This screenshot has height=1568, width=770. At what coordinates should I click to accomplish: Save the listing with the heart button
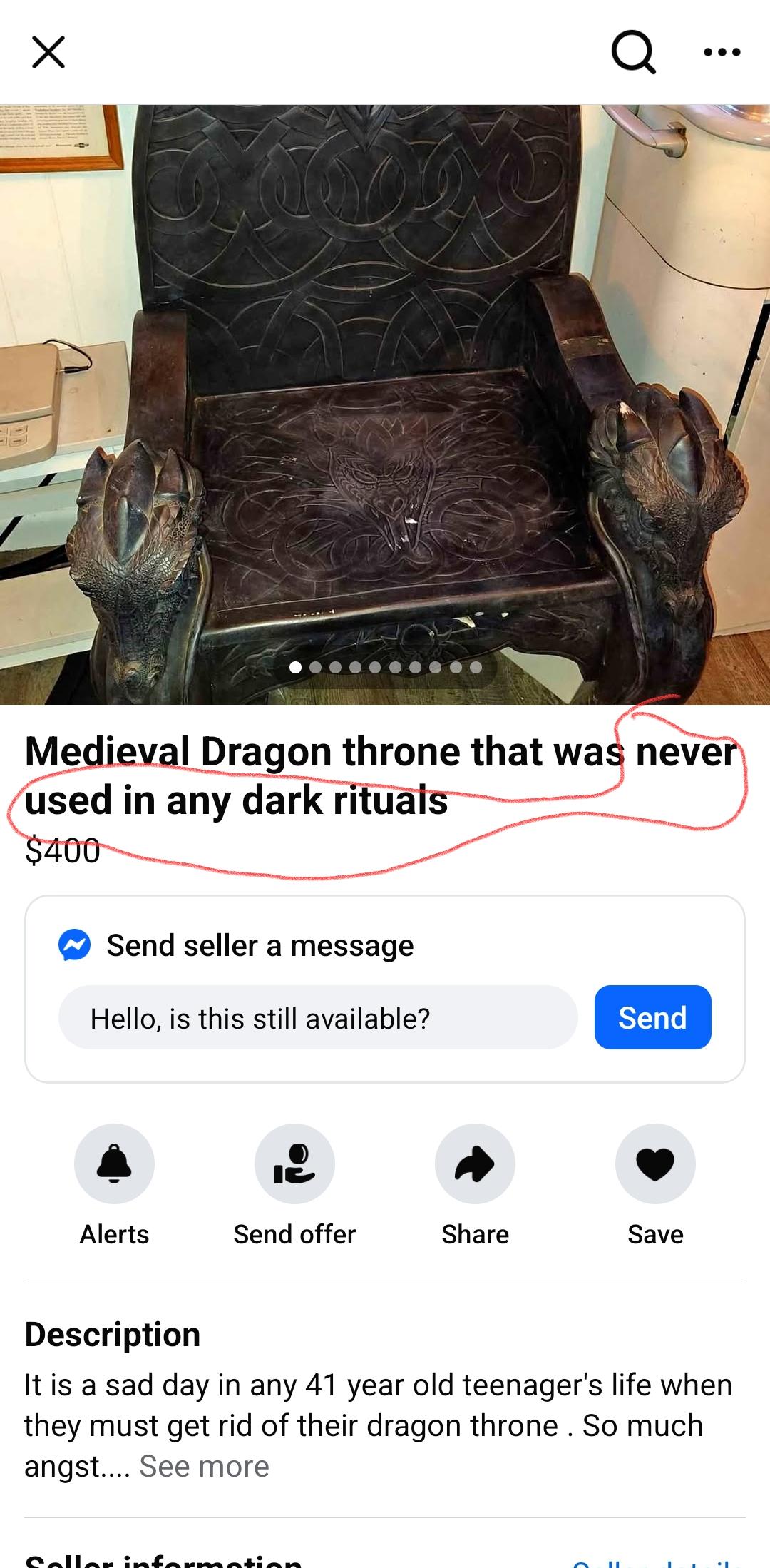(x=655, y=1164)
